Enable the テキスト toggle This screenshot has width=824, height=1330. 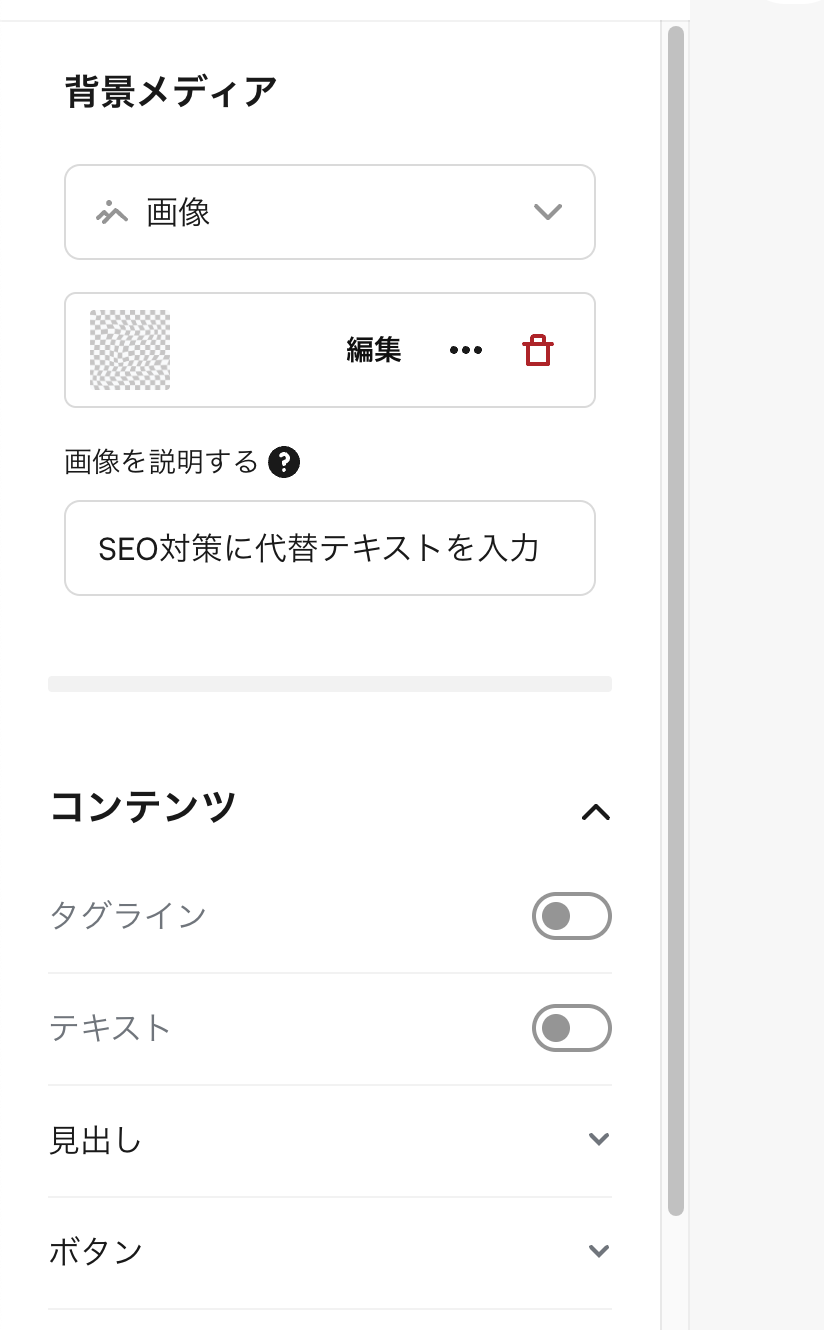pyautogui.click(x=571, y=1028)
